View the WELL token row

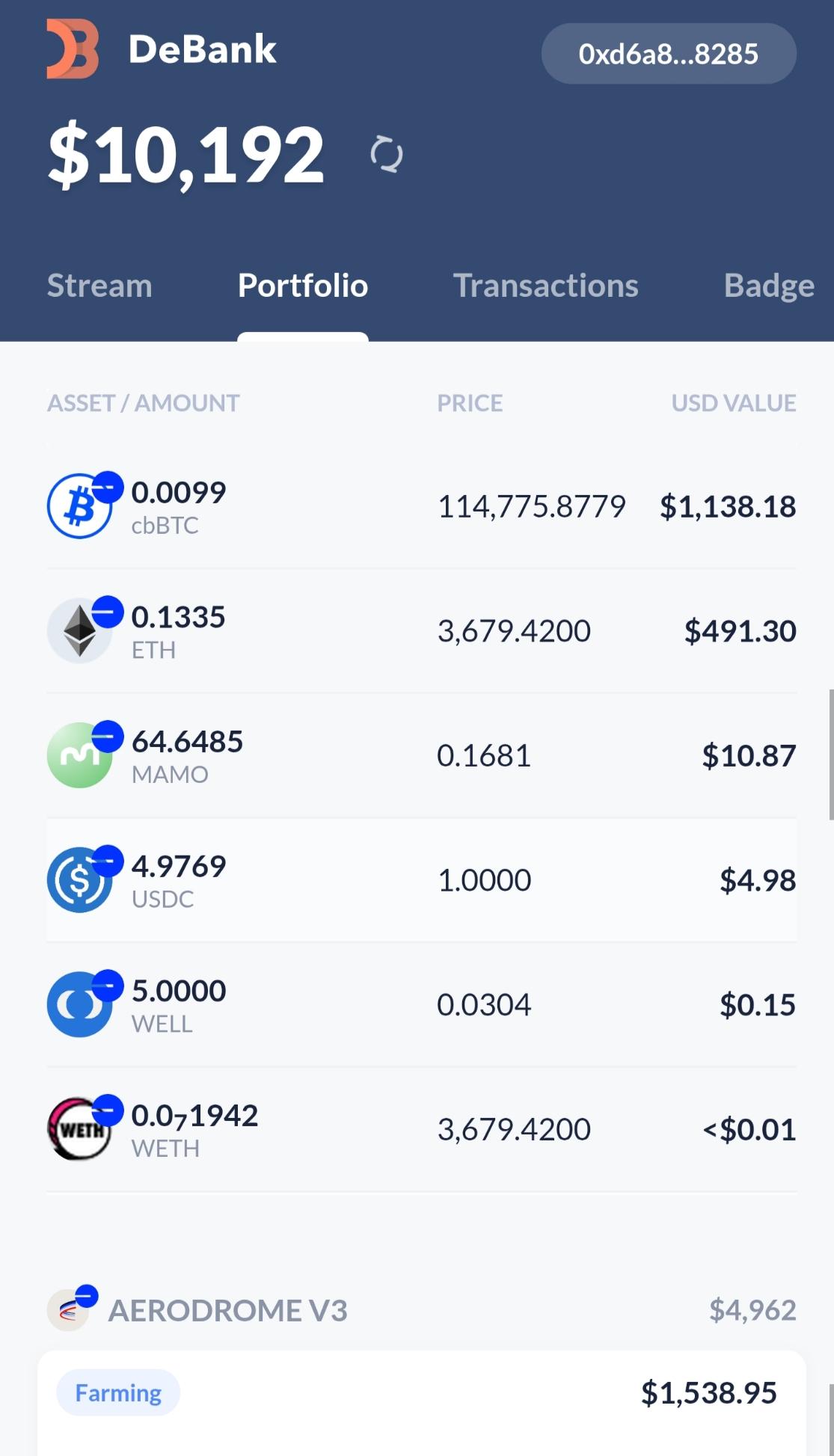tap(422, 1004)
